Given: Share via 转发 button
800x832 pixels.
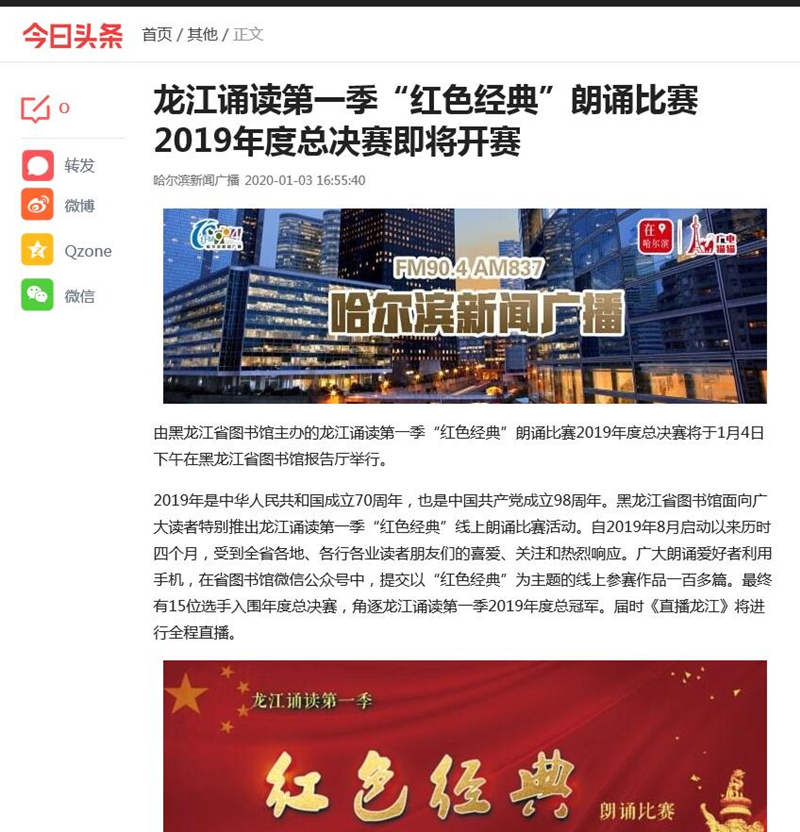Looking at the screenshot, I should click(x=38, y=165).
